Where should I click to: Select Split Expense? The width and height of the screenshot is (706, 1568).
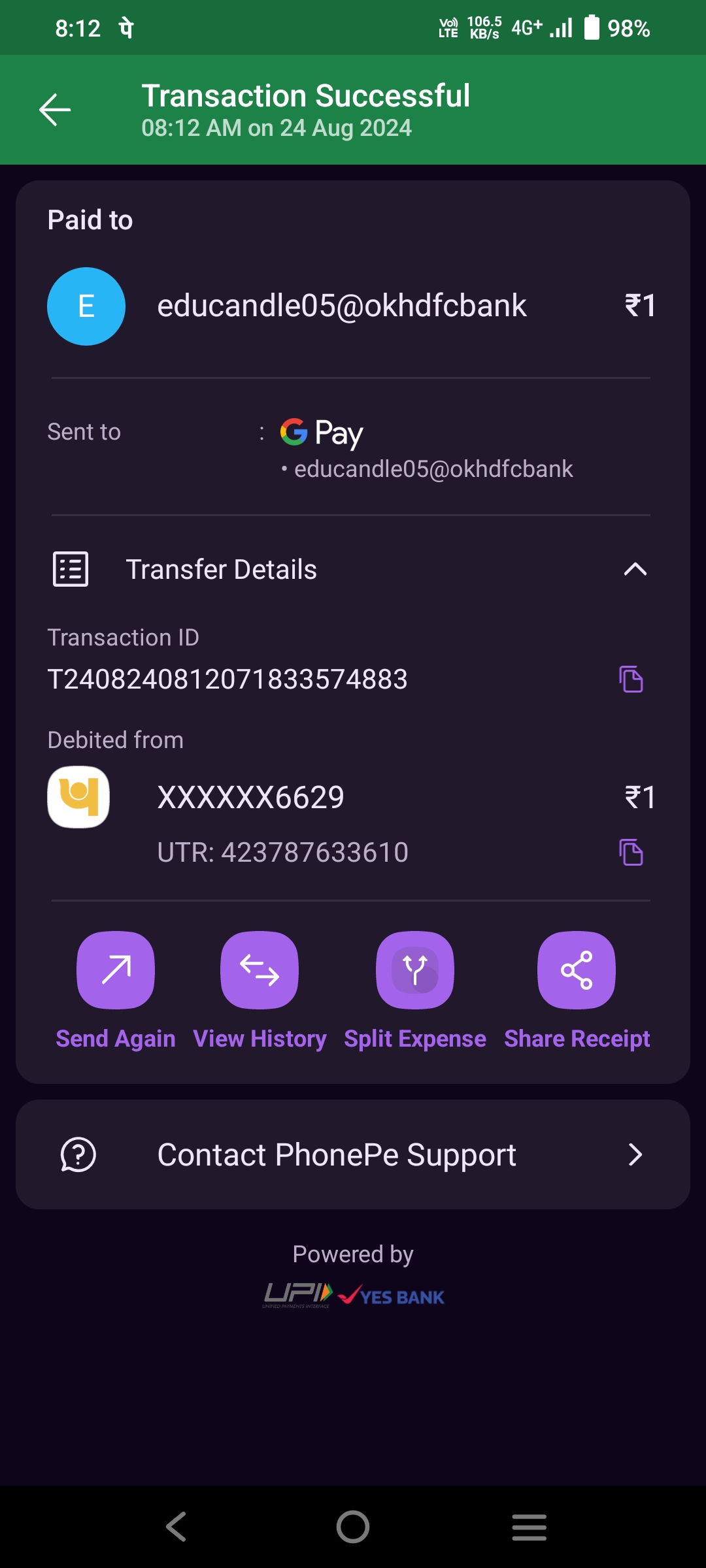click(x=415, y=971)
